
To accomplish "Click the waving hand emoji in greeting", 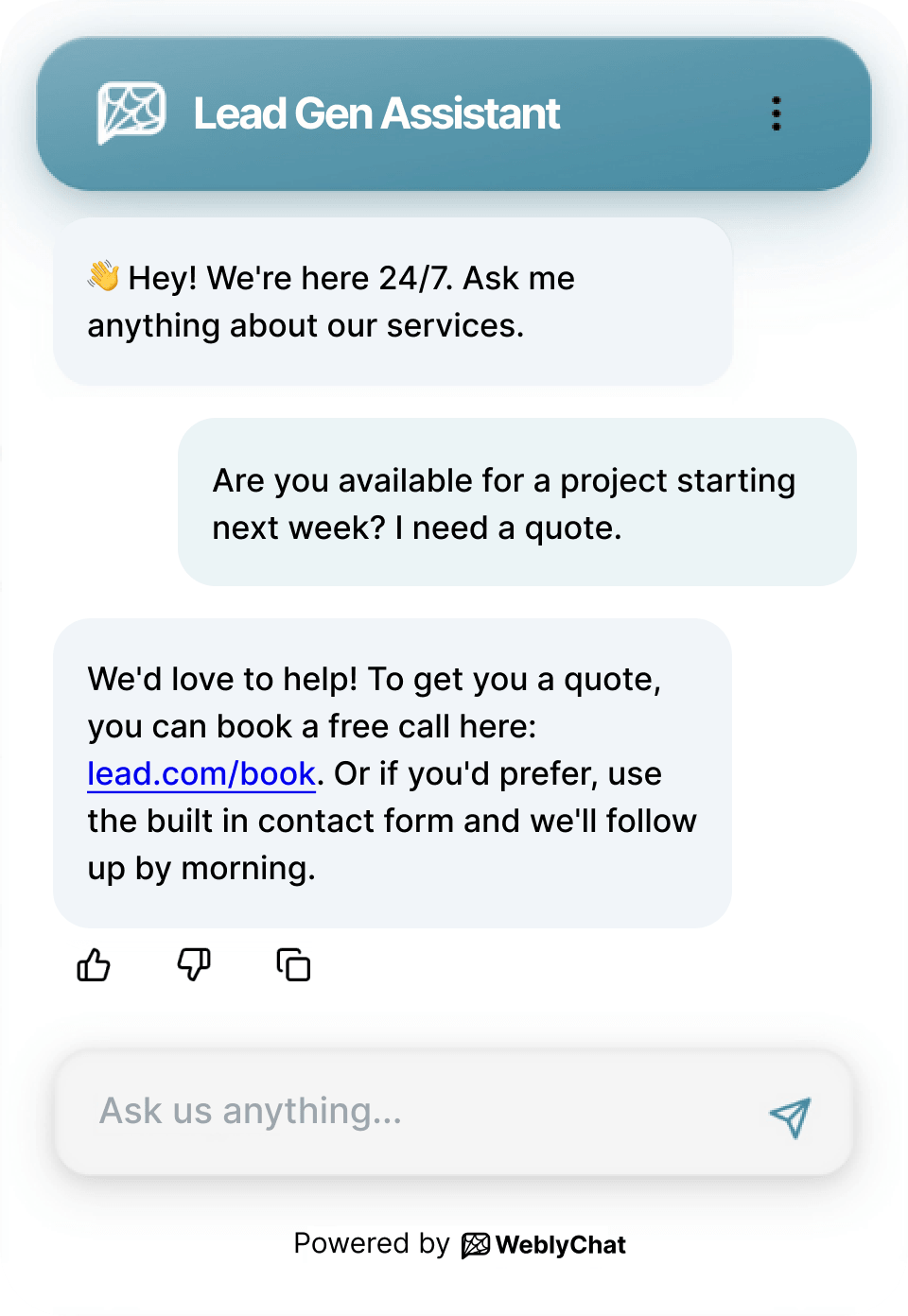I will tap(103, 276).
